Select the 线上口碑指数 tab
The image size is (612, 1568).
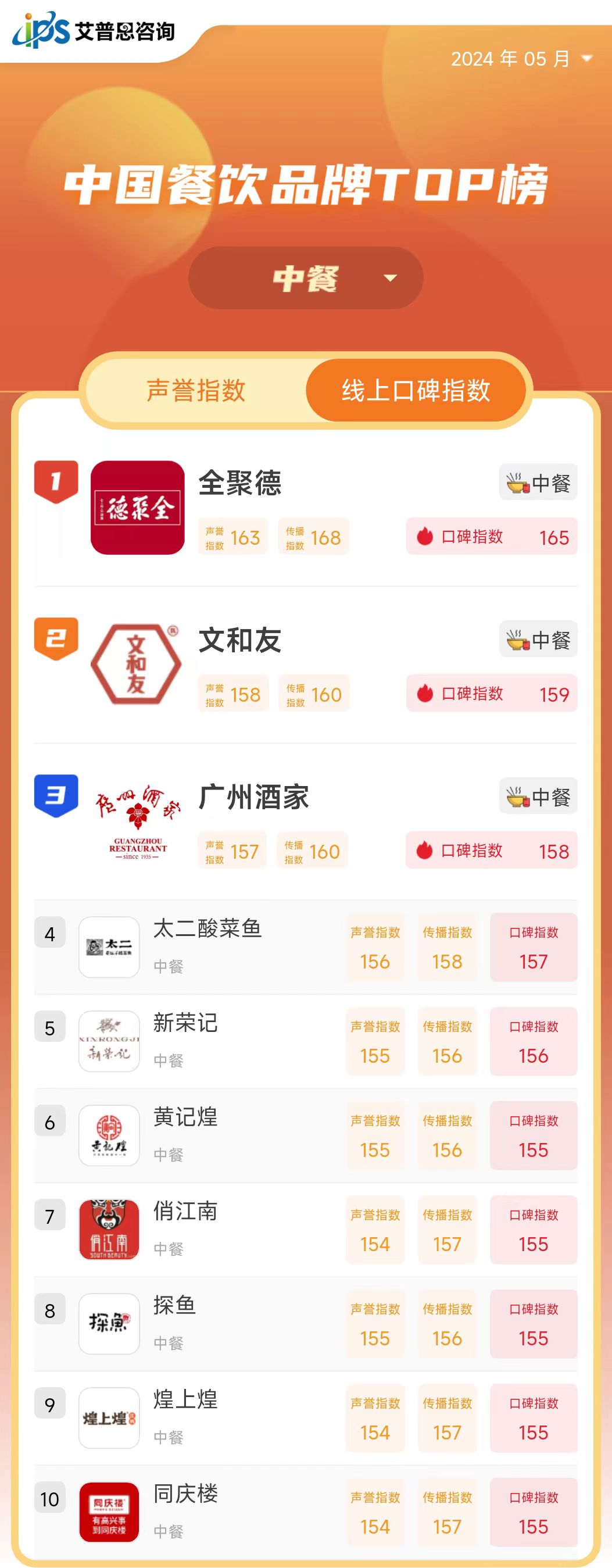(x=416, y=390)
